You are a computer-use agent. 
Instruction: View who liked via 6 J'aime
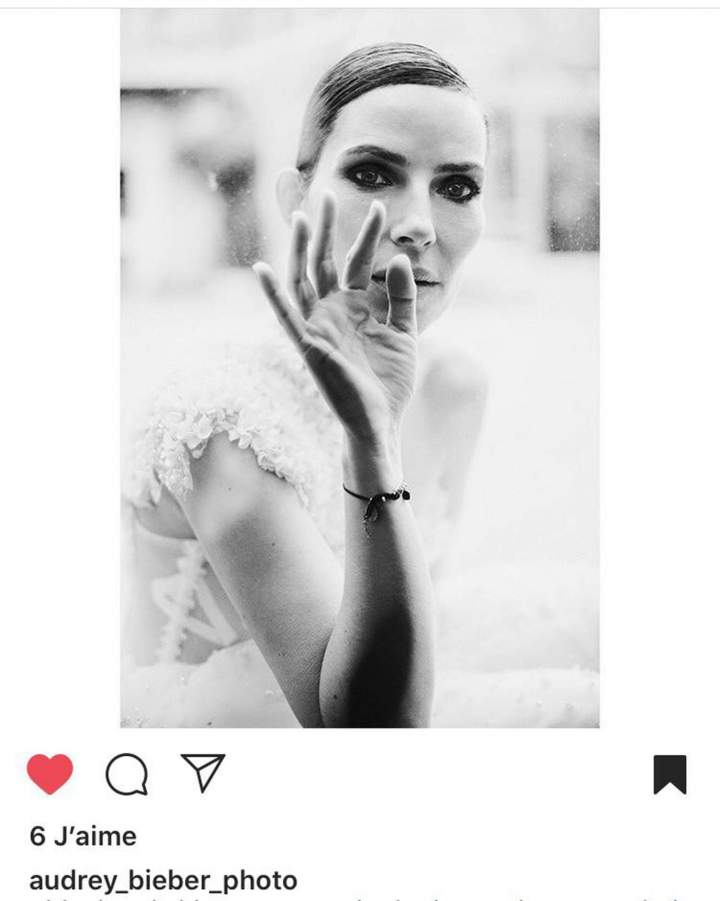click(x=83, y=836)
